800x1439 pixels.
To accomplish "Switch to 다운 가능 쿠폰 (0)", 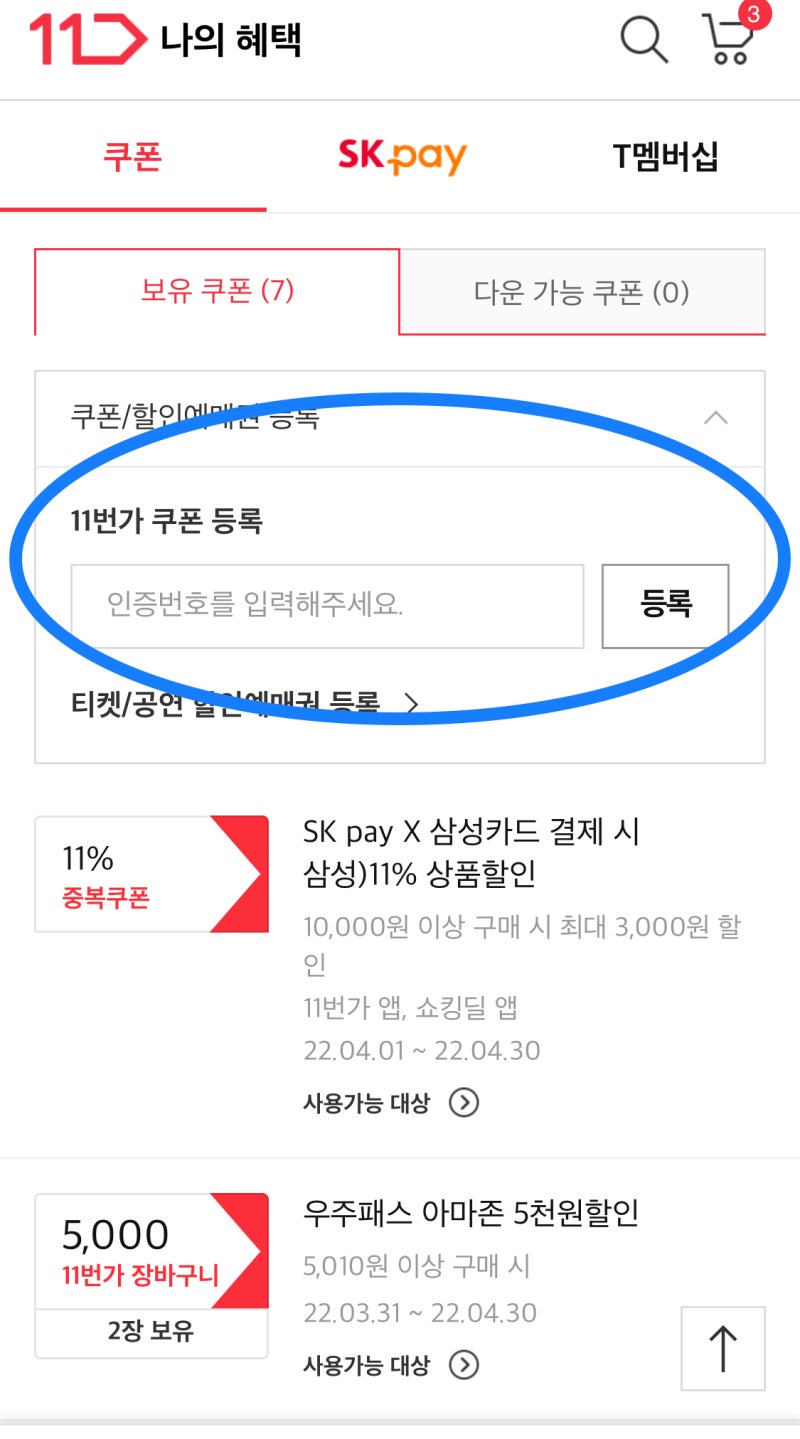I will pyautogui.click(x=583, y=292).
